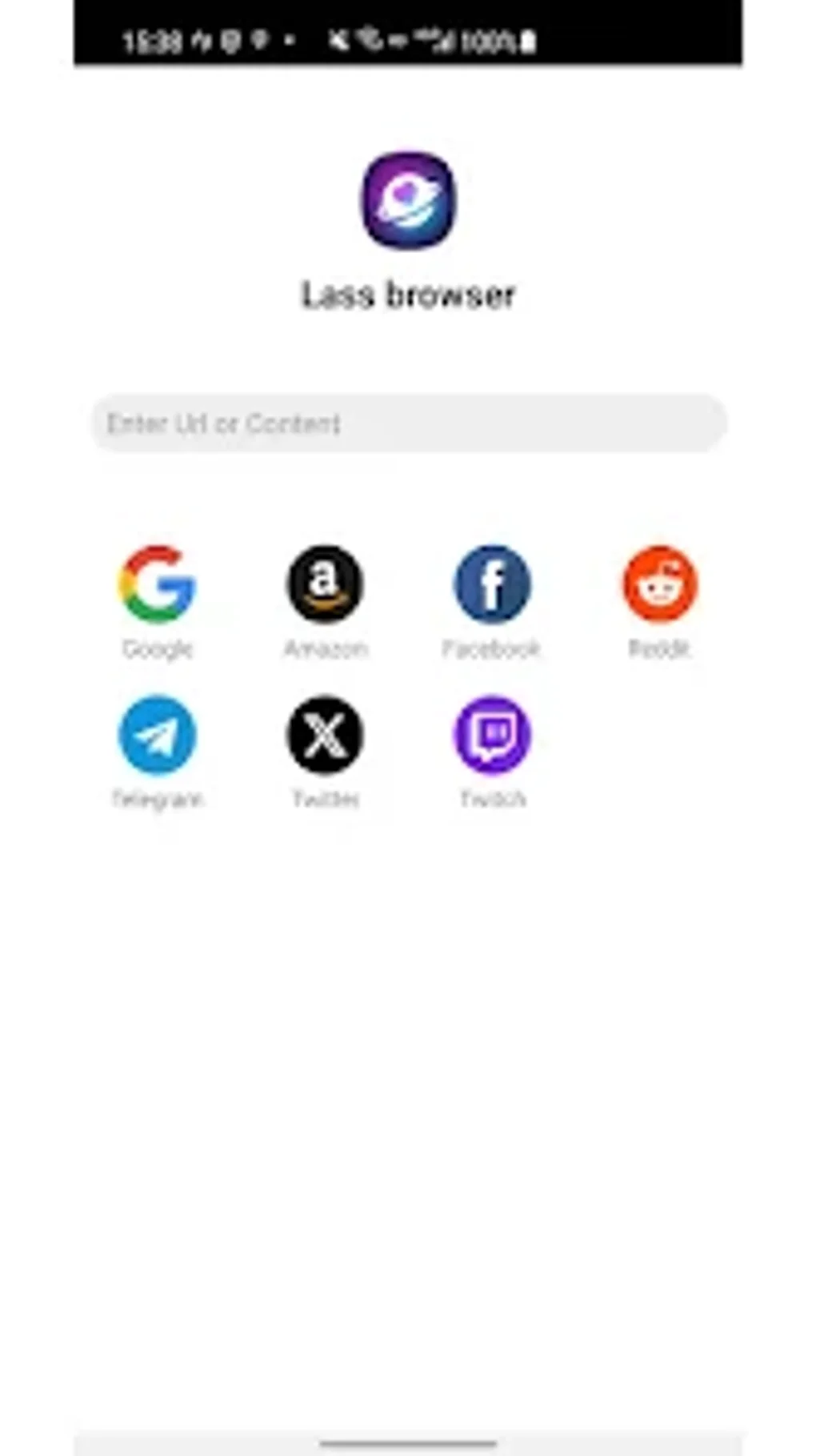Image resolution: width=816 pixels, height=1456 pixels.
Task: Click the Reddit label below its icon
Action: point(658,648)
